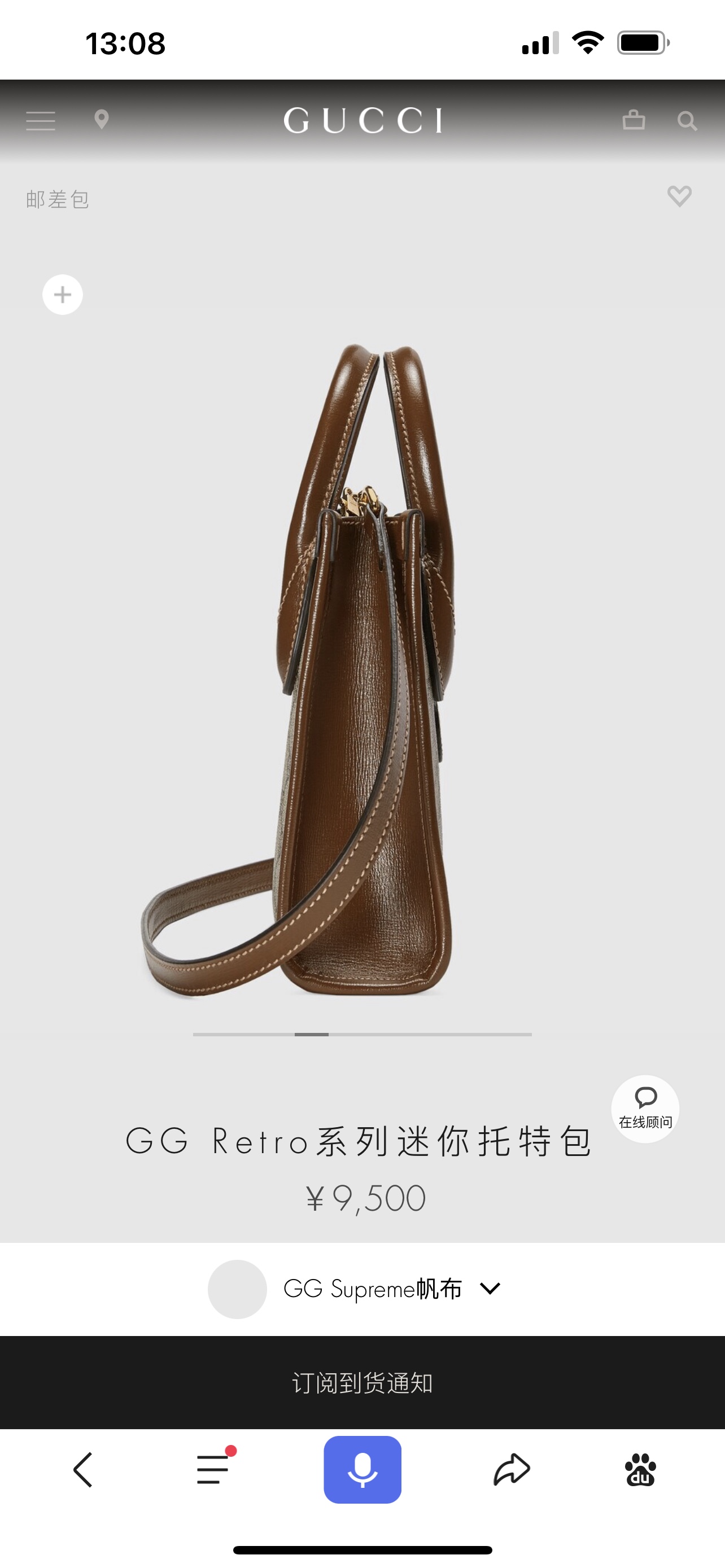Open the browser menu list
Viewport: 725px width, 1568px height.
(214, 1469)
